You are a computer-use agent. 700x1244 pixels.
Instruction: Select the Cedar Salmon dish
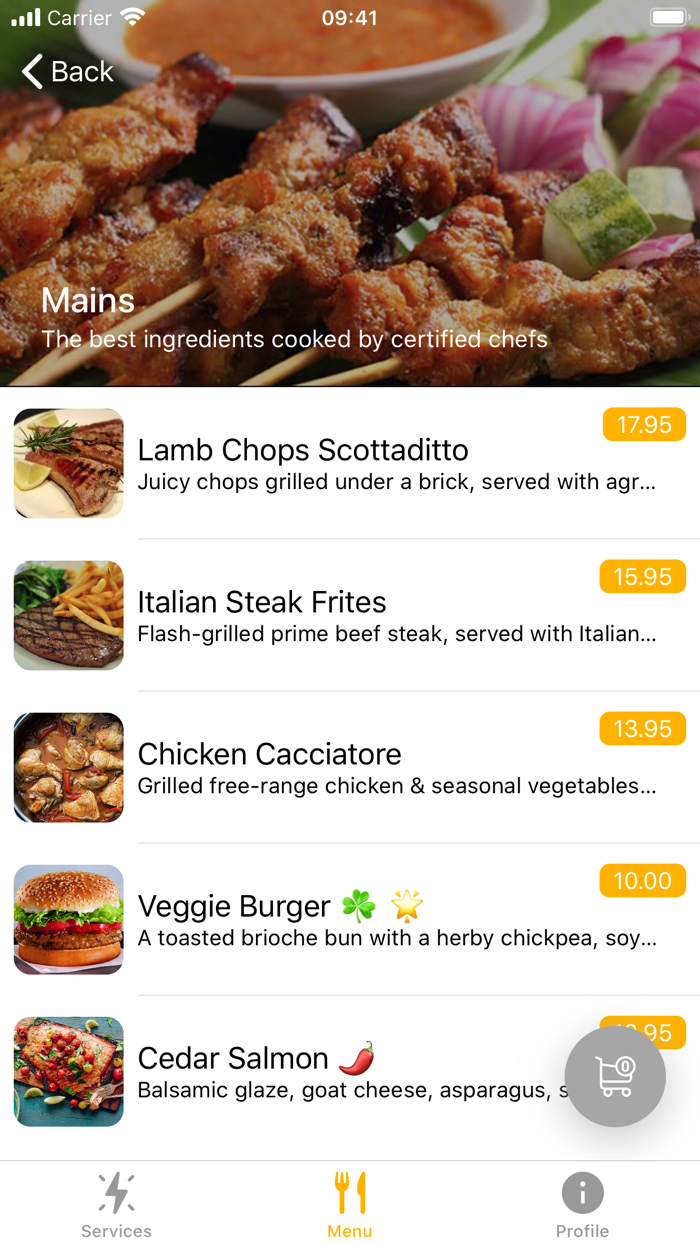300,1072
